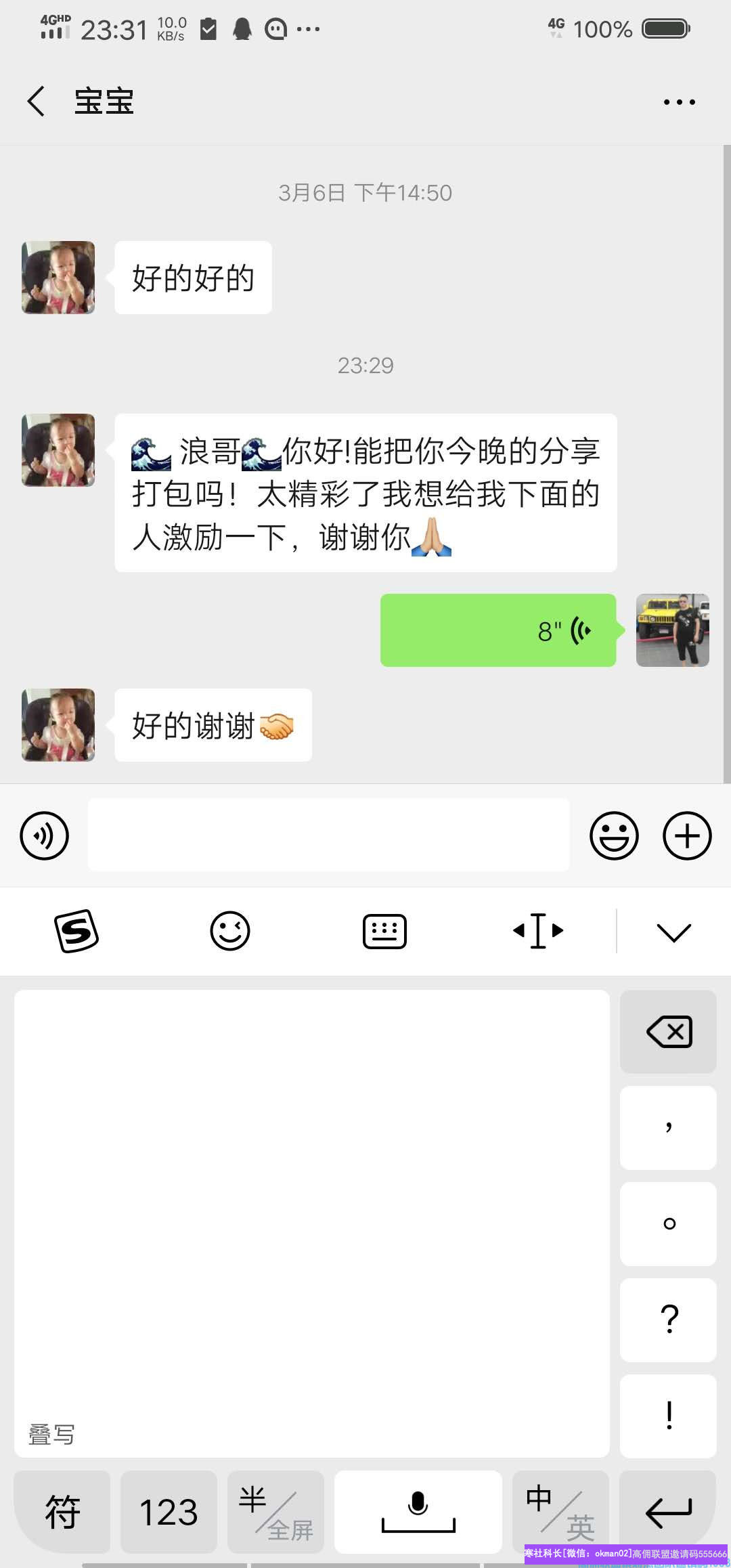Hit the backspace key

(x=668, y=1032)
